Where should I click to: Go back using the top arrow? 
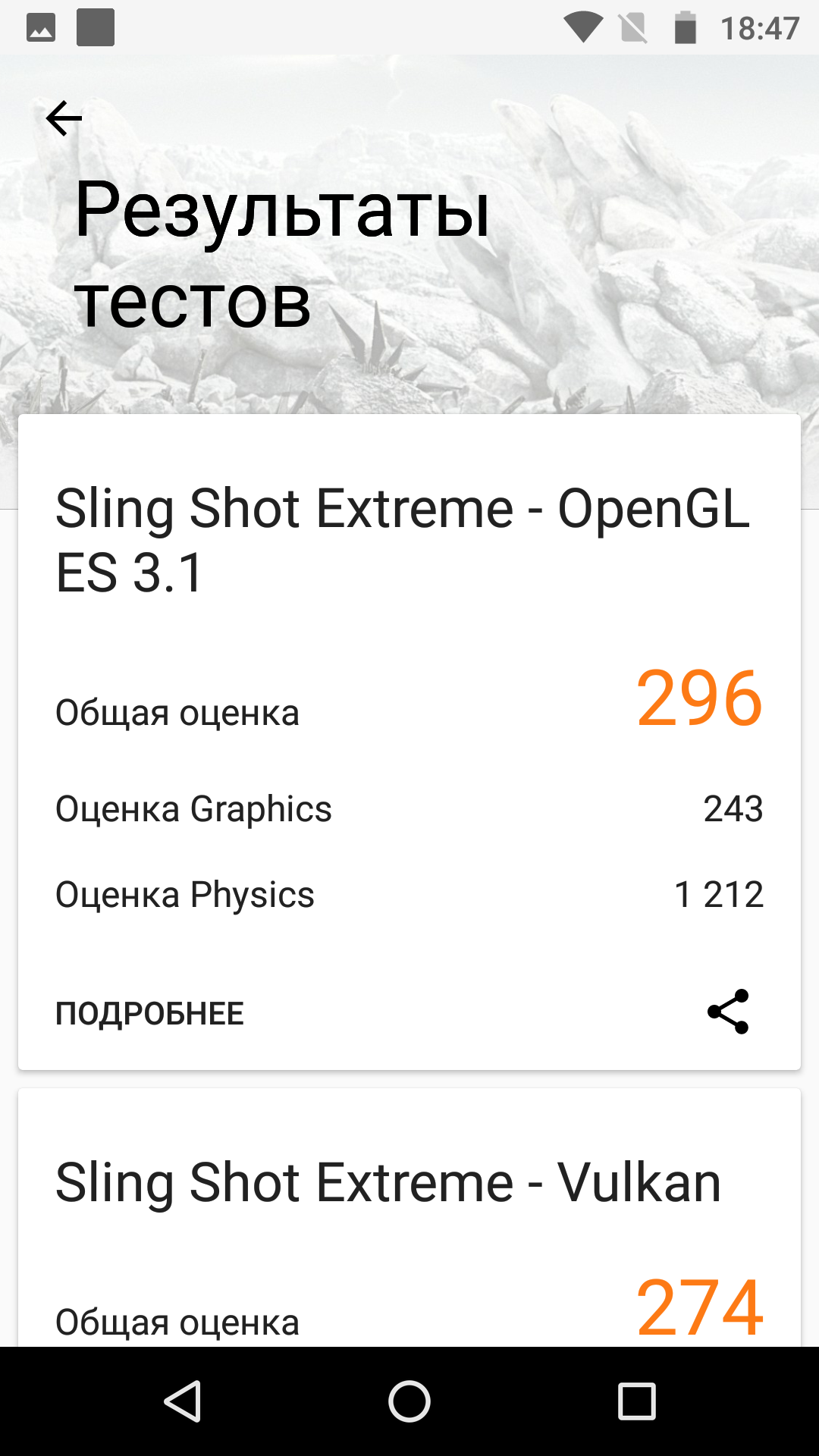(64, 118)
